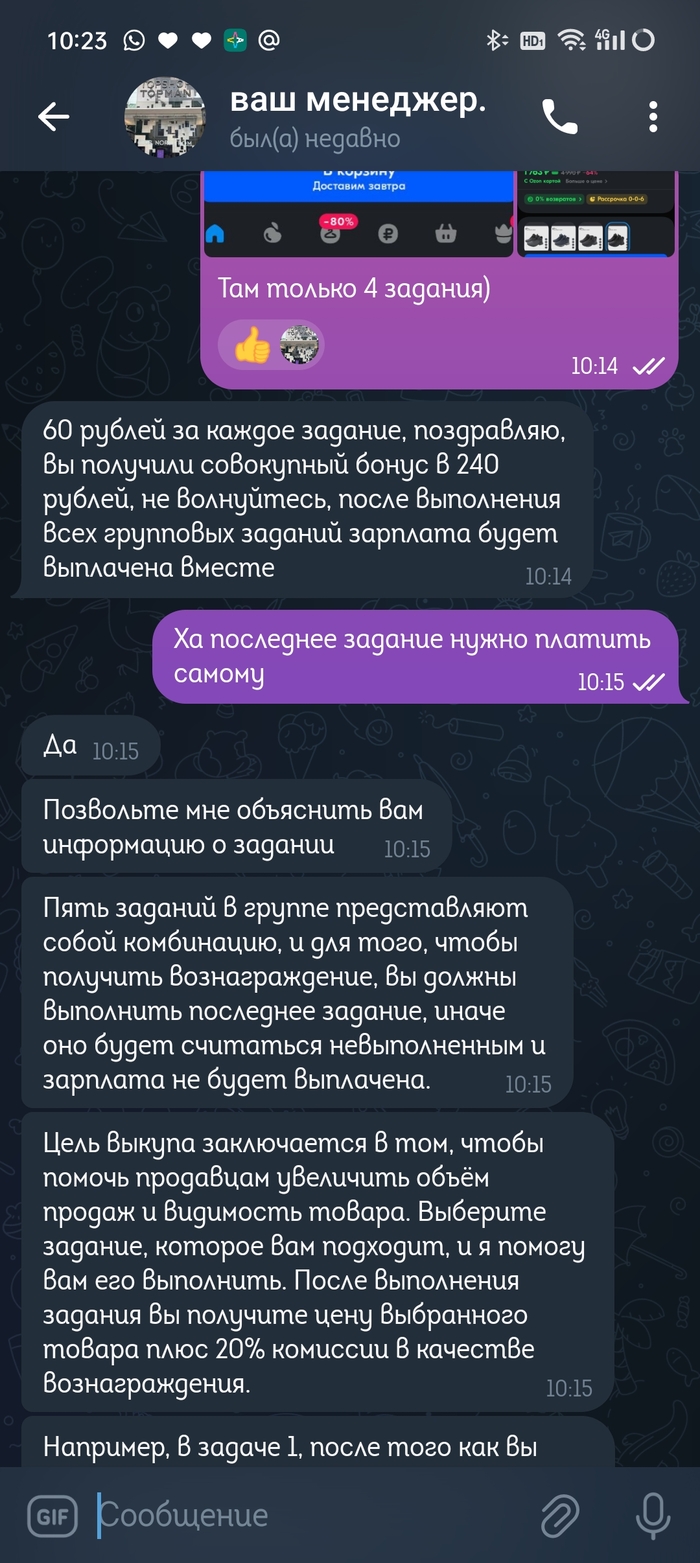Tap the microphone to record voice message
The image size is (700, 1563).
652,1516
